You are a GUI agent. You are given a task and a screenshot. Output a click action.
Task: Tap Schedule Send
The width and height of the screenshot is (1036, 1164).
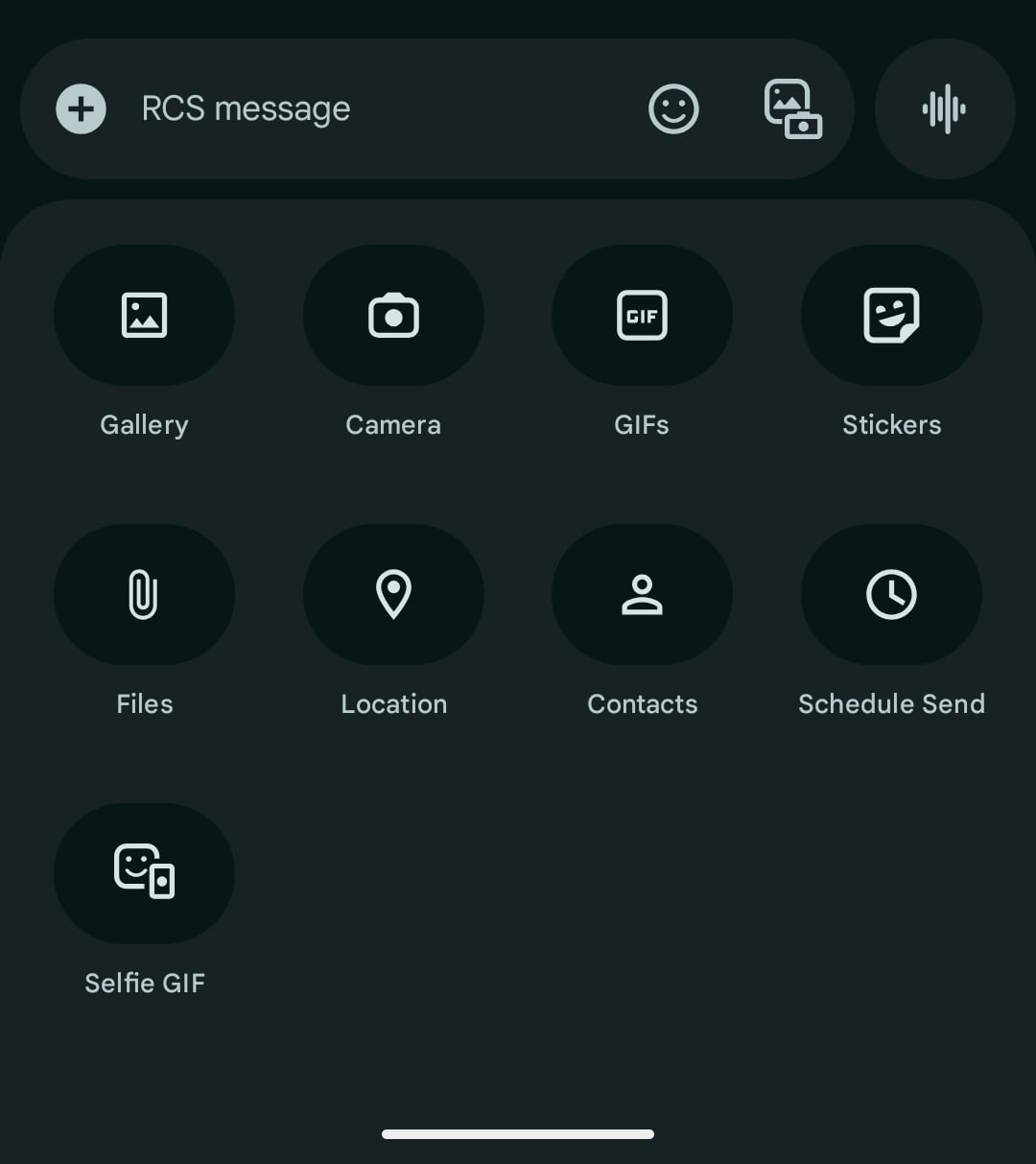coord(891,595)
